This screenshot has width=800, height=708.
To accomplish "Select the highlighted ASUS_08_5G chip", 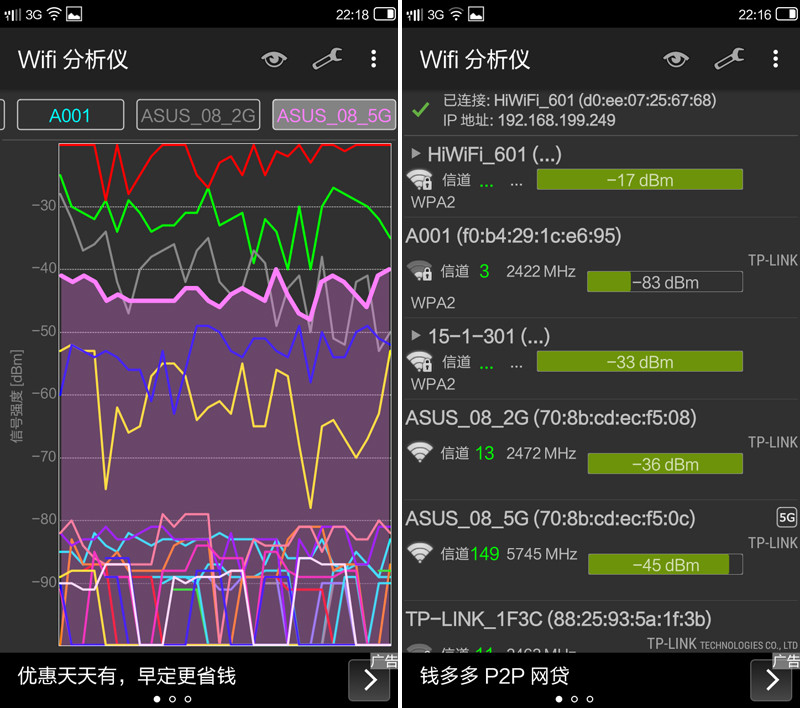I will pyautogui.click(x=333, y=115).
